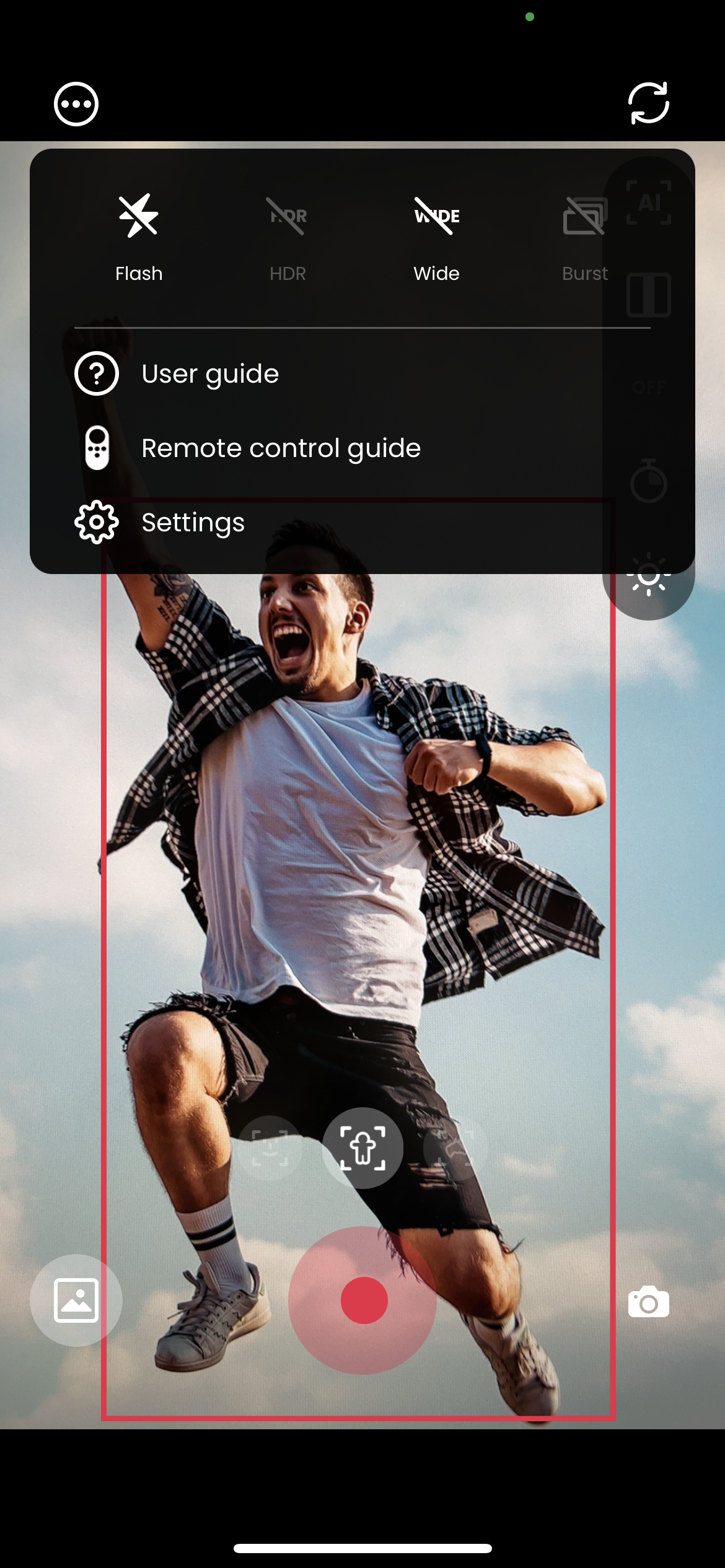This screenshot has height=1568, width=725.
Task: Select the face tracking mode
Action: point(270,1148)
